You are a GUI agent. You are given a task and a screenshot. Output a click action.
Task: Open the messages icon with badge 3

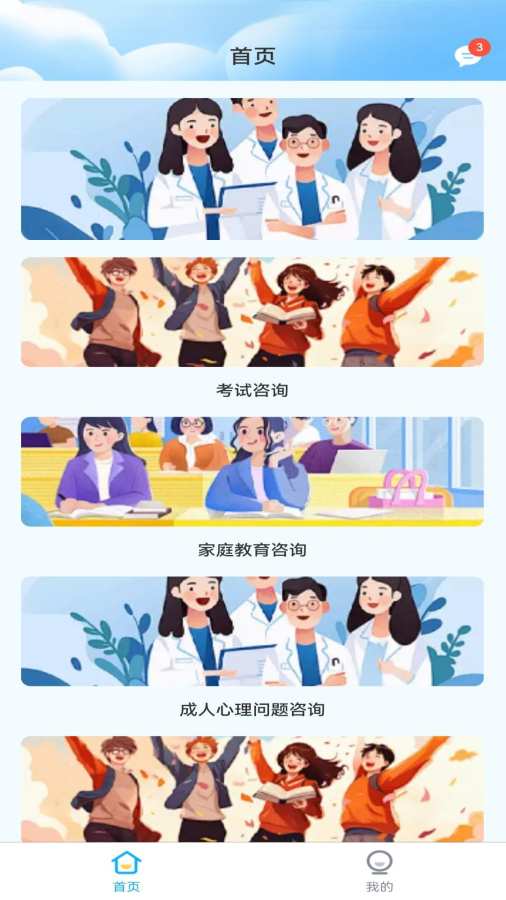tap(470, 54)
